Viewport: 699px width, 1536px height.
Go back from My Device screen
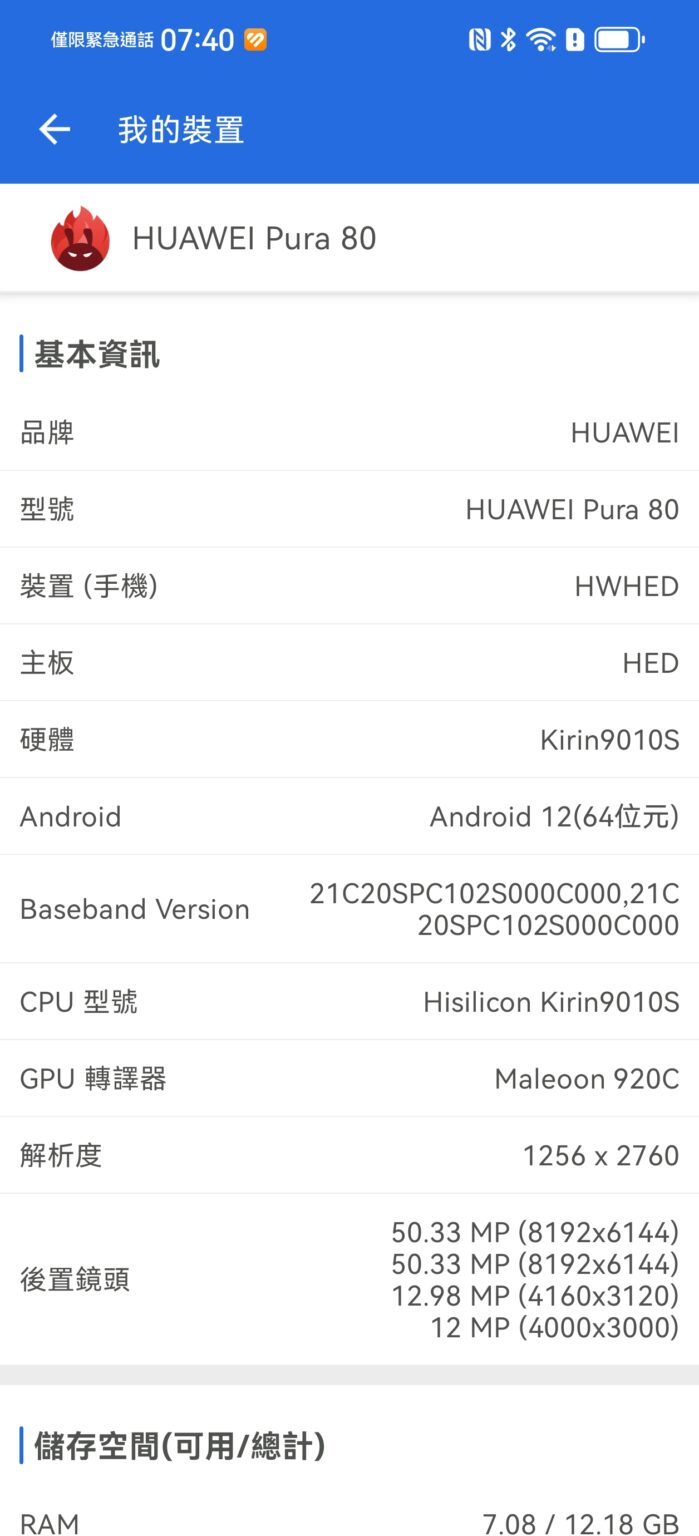click(x=54, y=129)
